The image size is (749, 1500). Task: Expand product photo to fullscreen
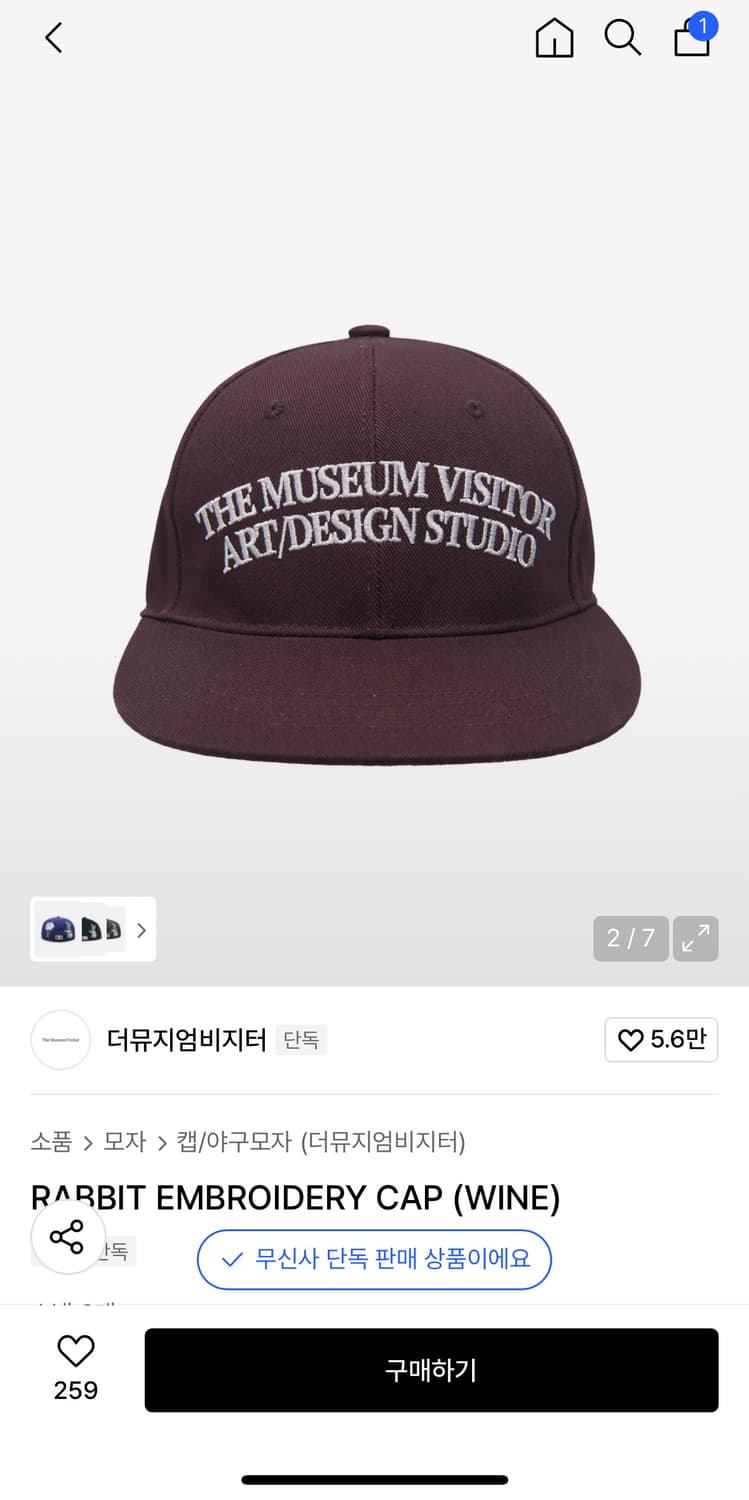[x=695, y=938]
